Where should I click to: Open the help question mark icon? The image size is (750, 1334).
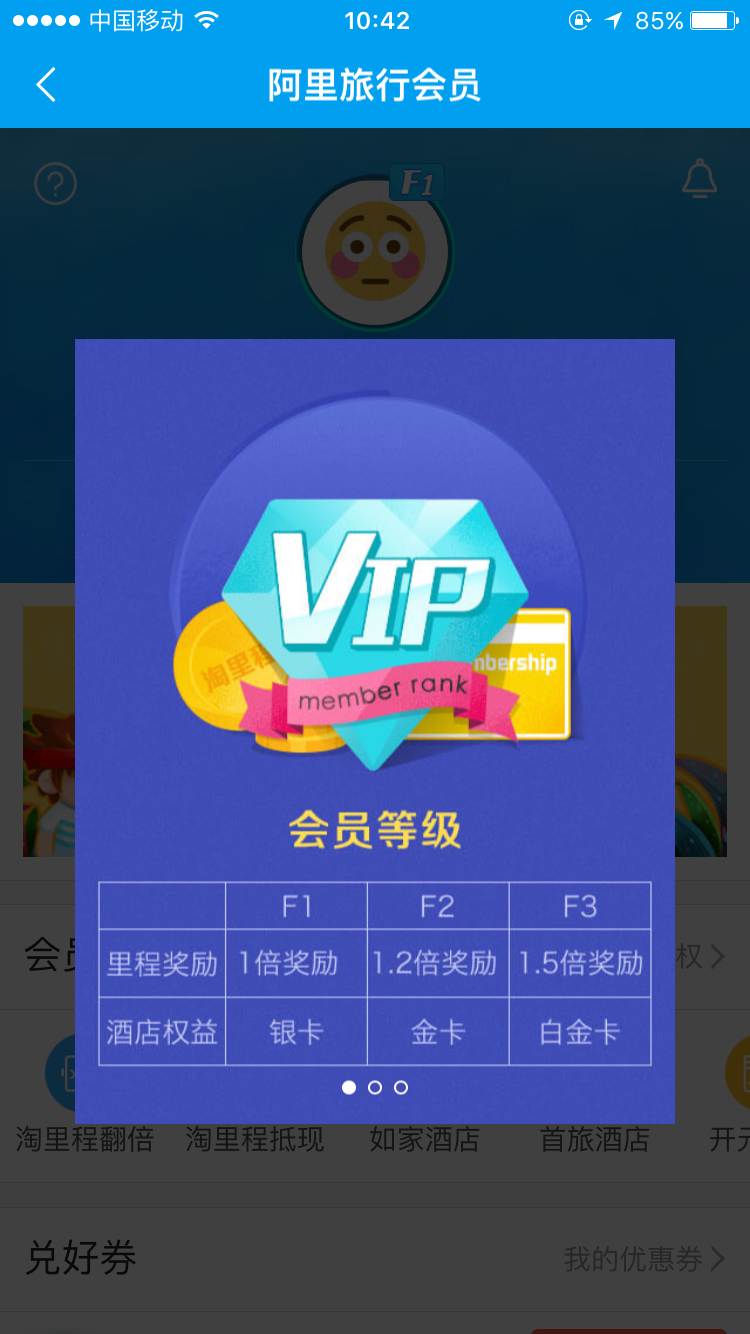55,183
